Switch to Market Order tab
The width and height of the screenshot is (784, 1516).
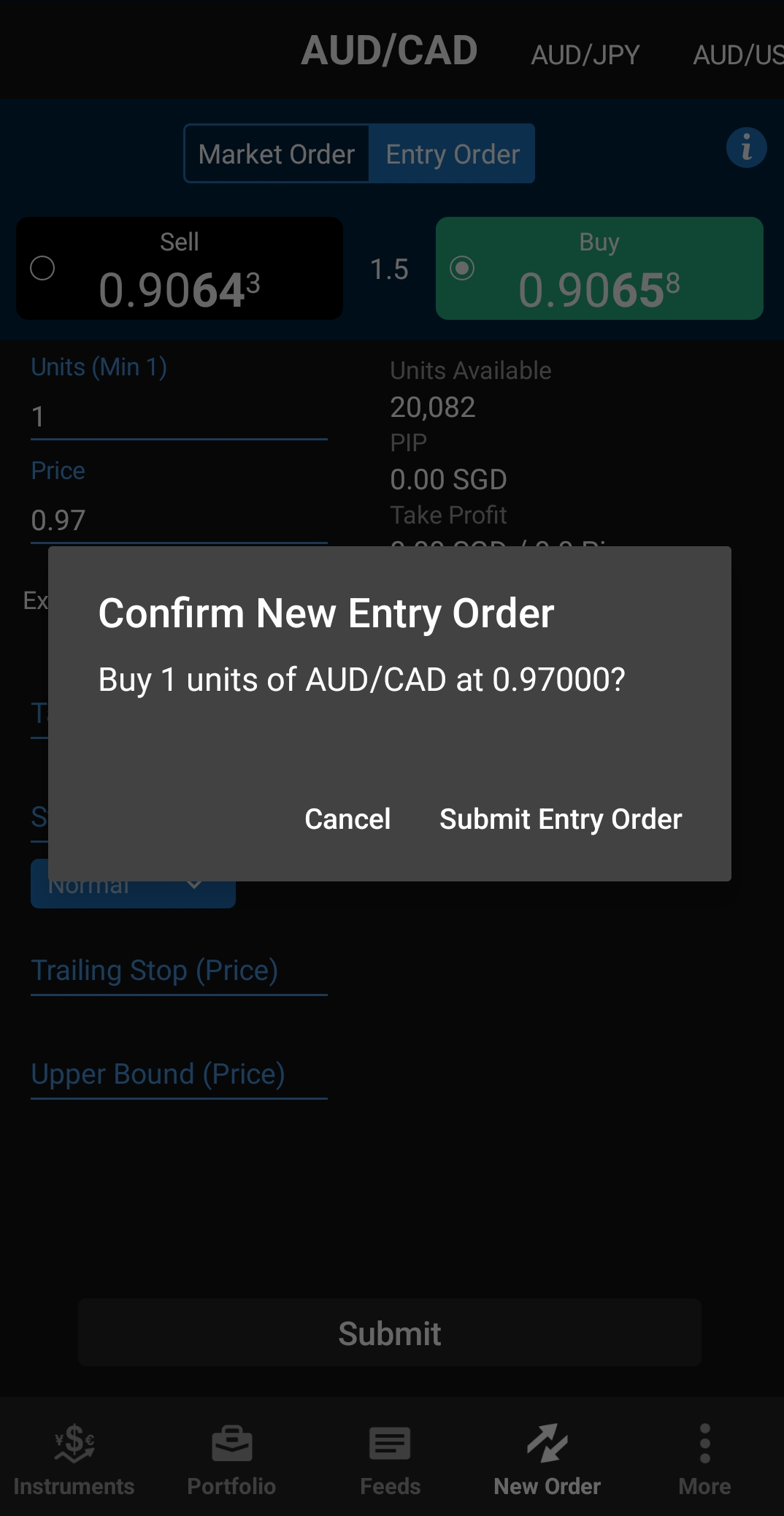277,154
